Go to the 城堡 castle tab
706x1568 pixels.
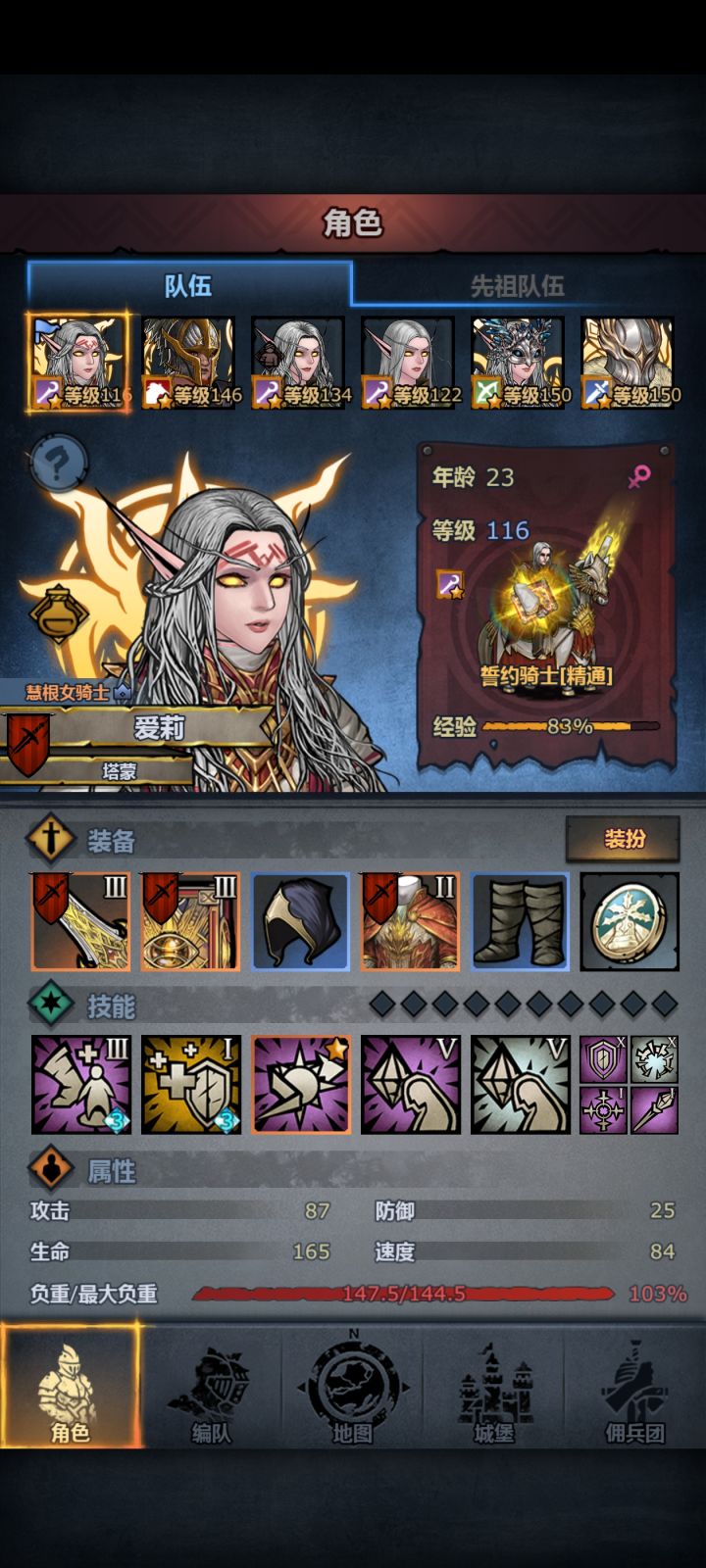click(494, 1386)
